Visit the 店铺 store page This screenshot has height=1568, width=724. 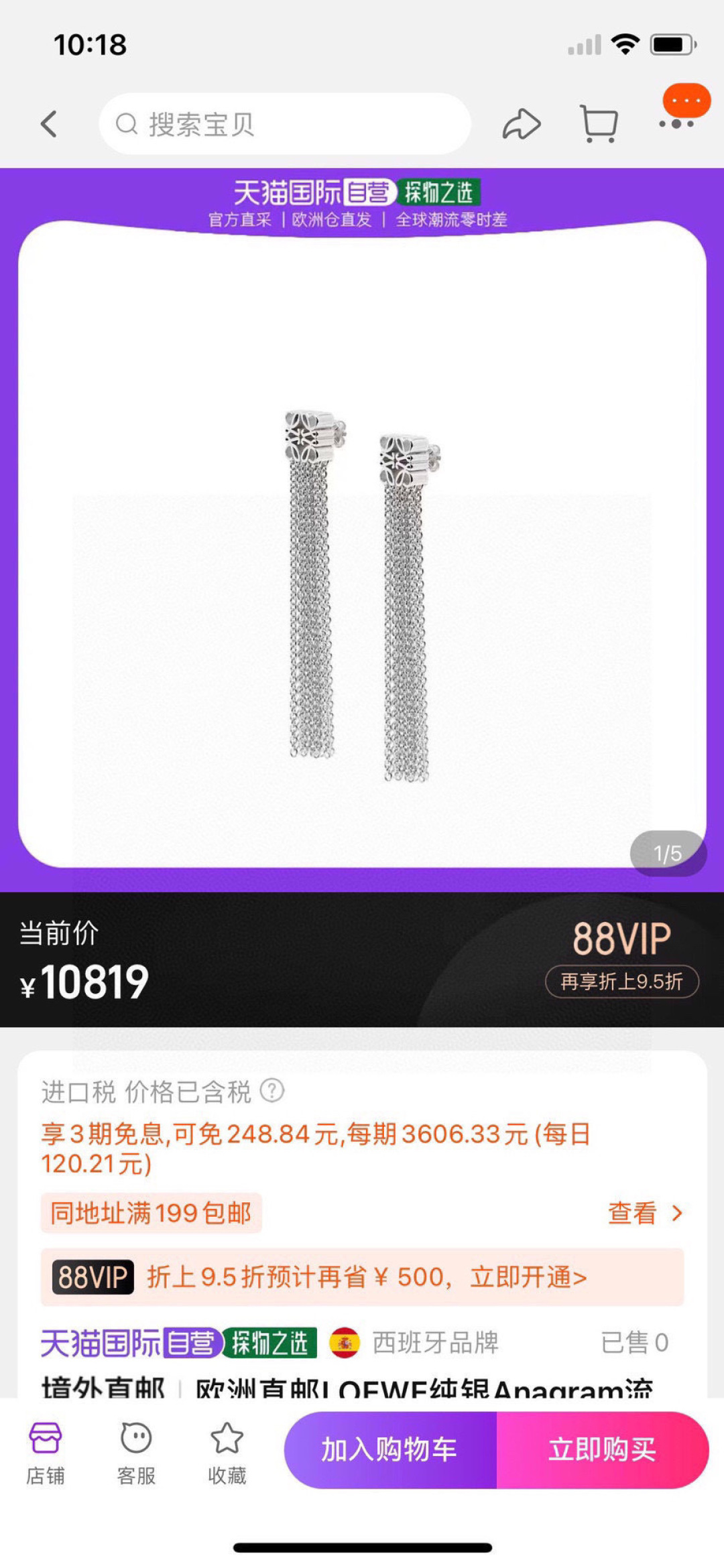click(x=46, y=1449)
